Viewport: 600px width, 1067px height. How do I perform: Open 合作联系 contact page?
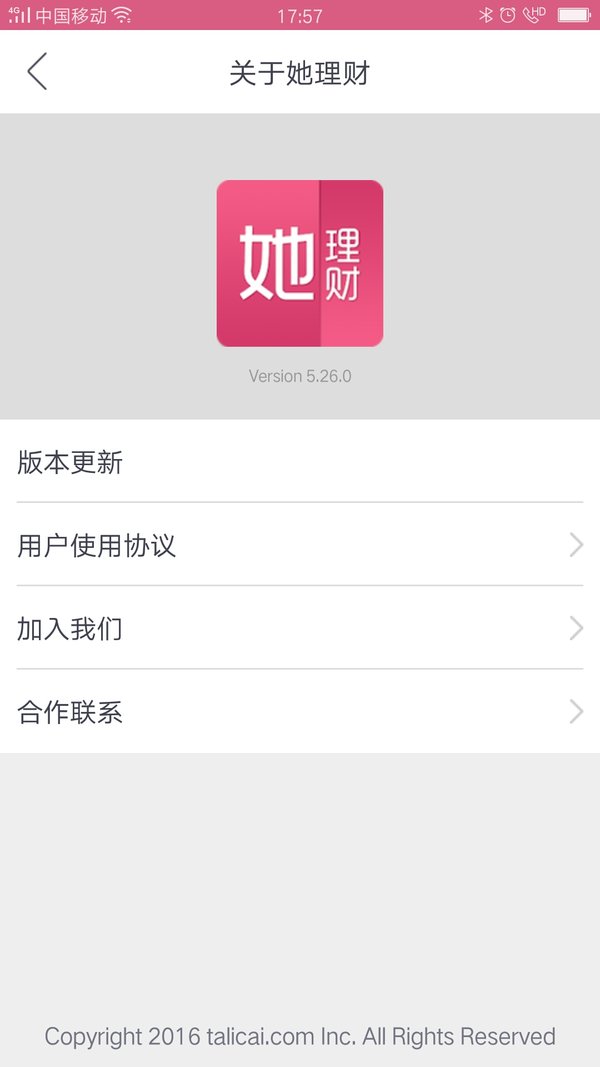click(300, 711)
